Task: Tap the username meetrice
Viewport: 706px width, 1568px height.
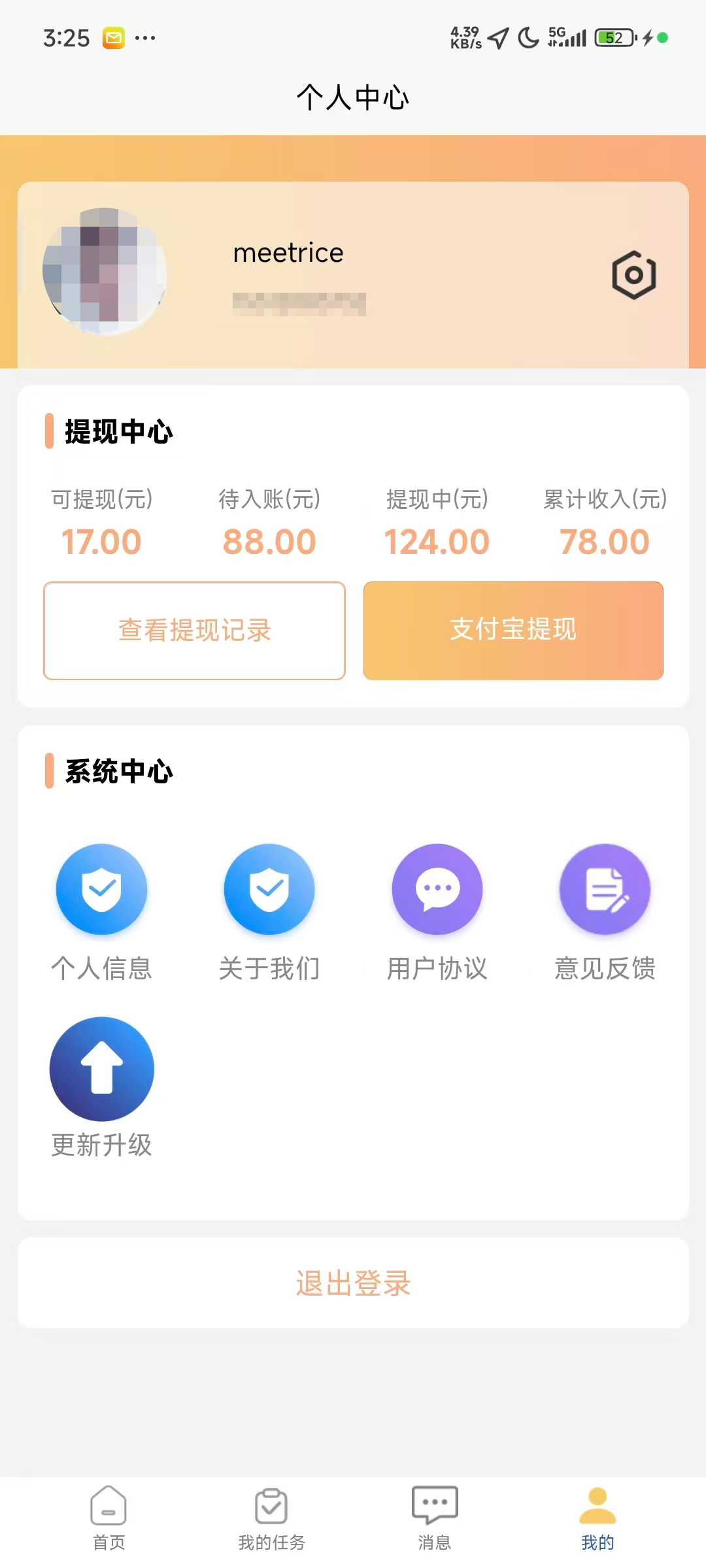Action: click(x=288, y=252)
